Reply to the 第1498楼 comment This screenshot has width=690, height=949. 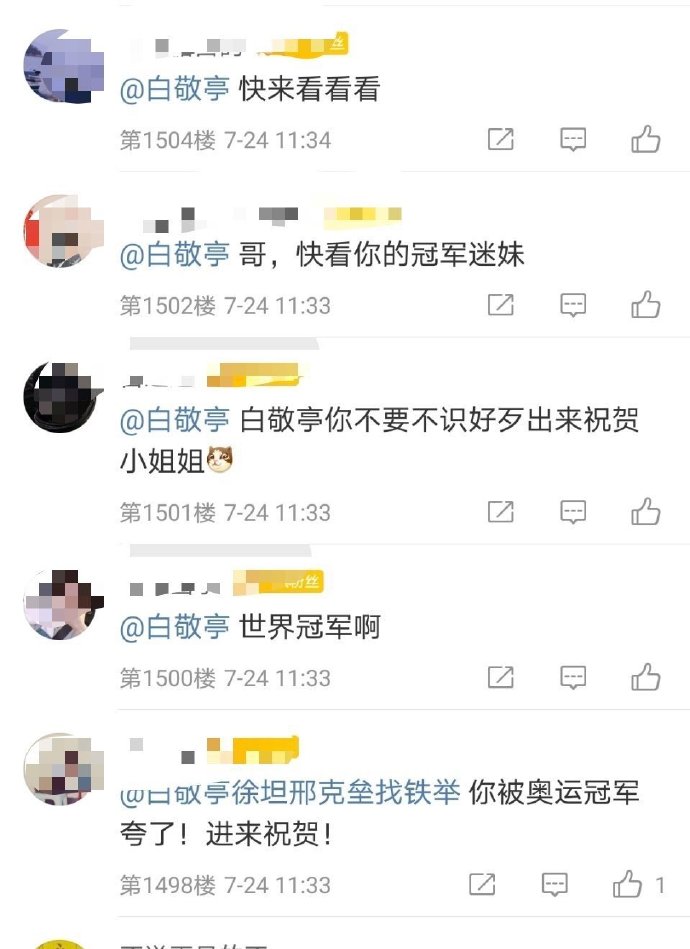(555, 884)
